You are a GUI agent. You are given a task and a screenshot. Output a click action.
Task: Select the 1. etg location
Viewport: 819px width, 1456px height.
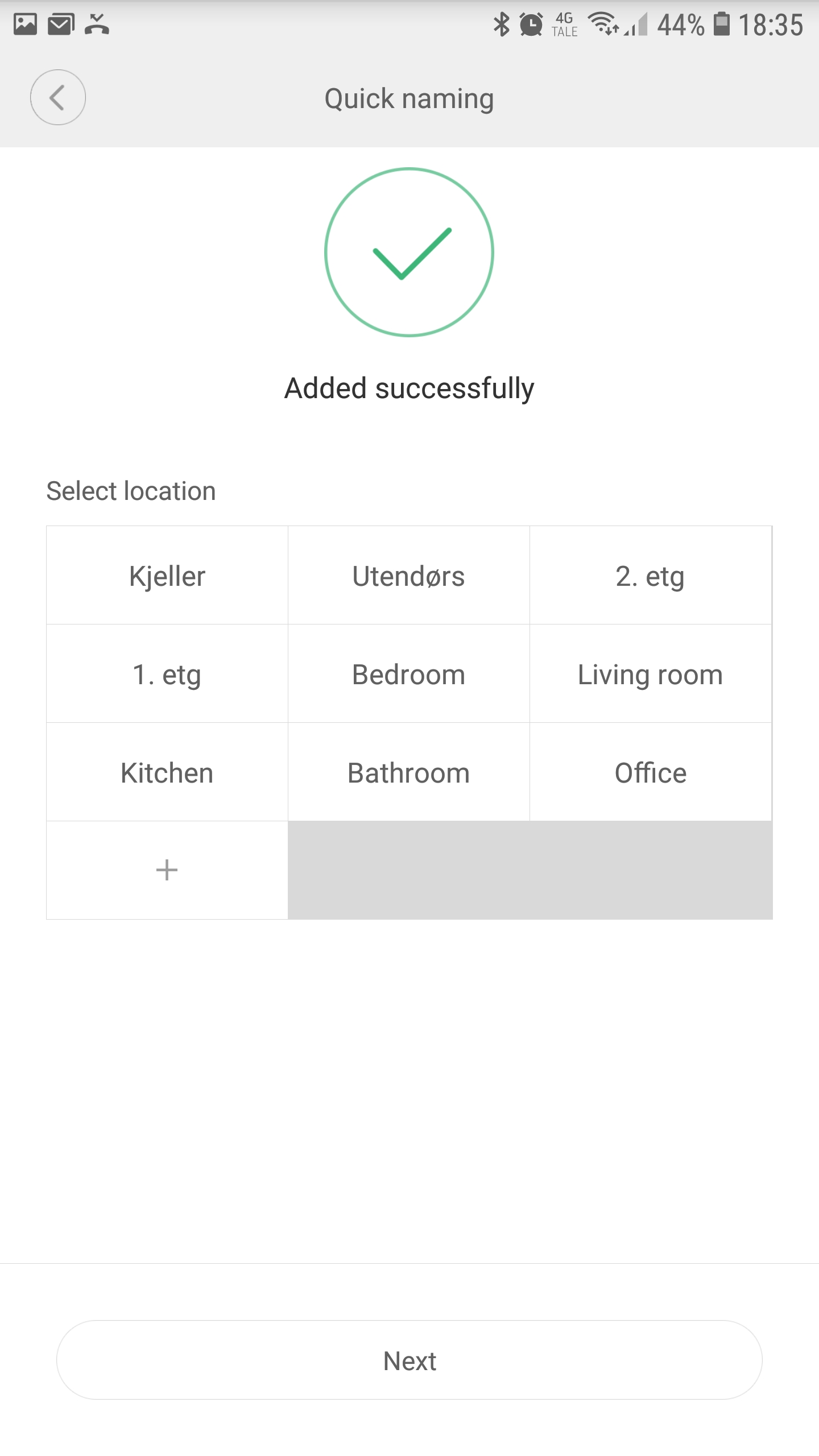[167, 674]
